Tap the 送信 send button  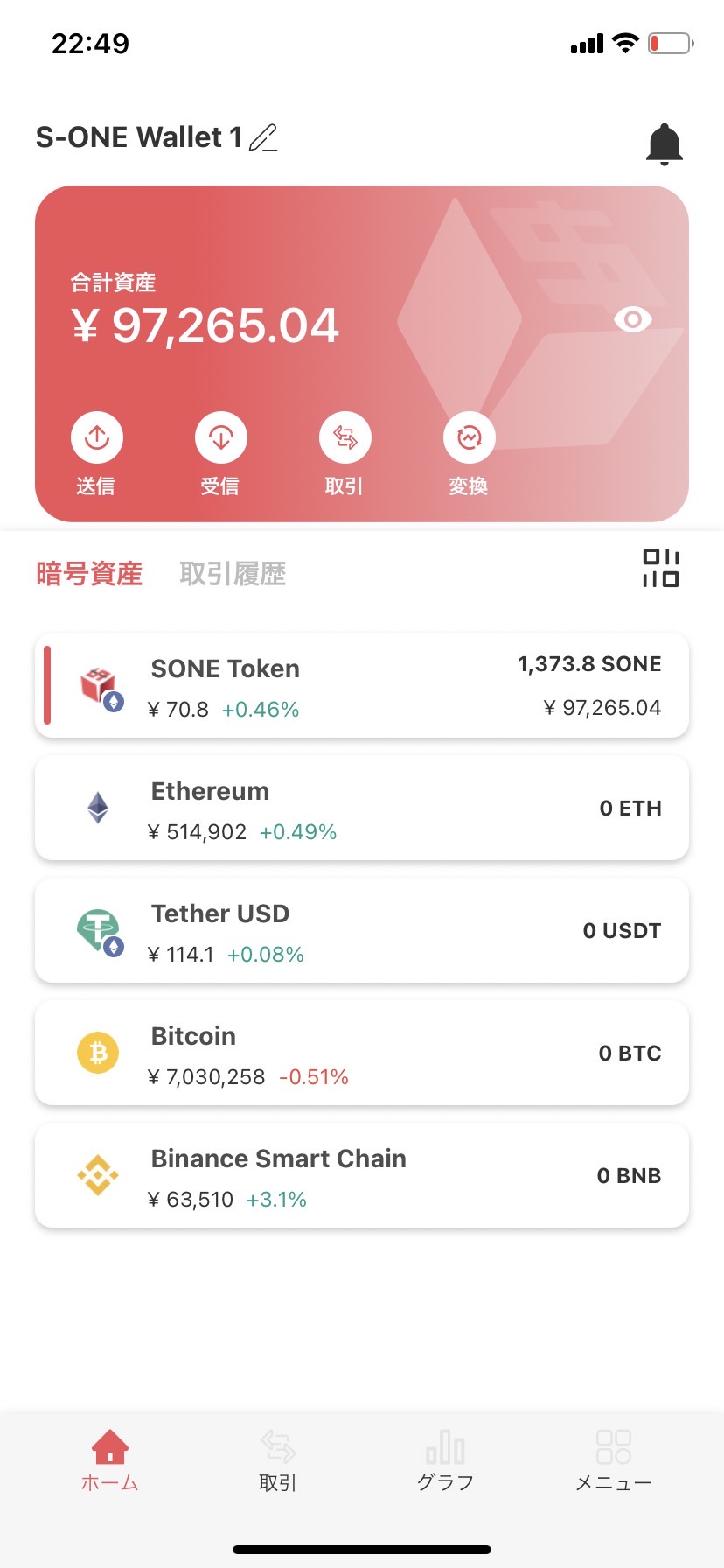[x=96, y=454]
